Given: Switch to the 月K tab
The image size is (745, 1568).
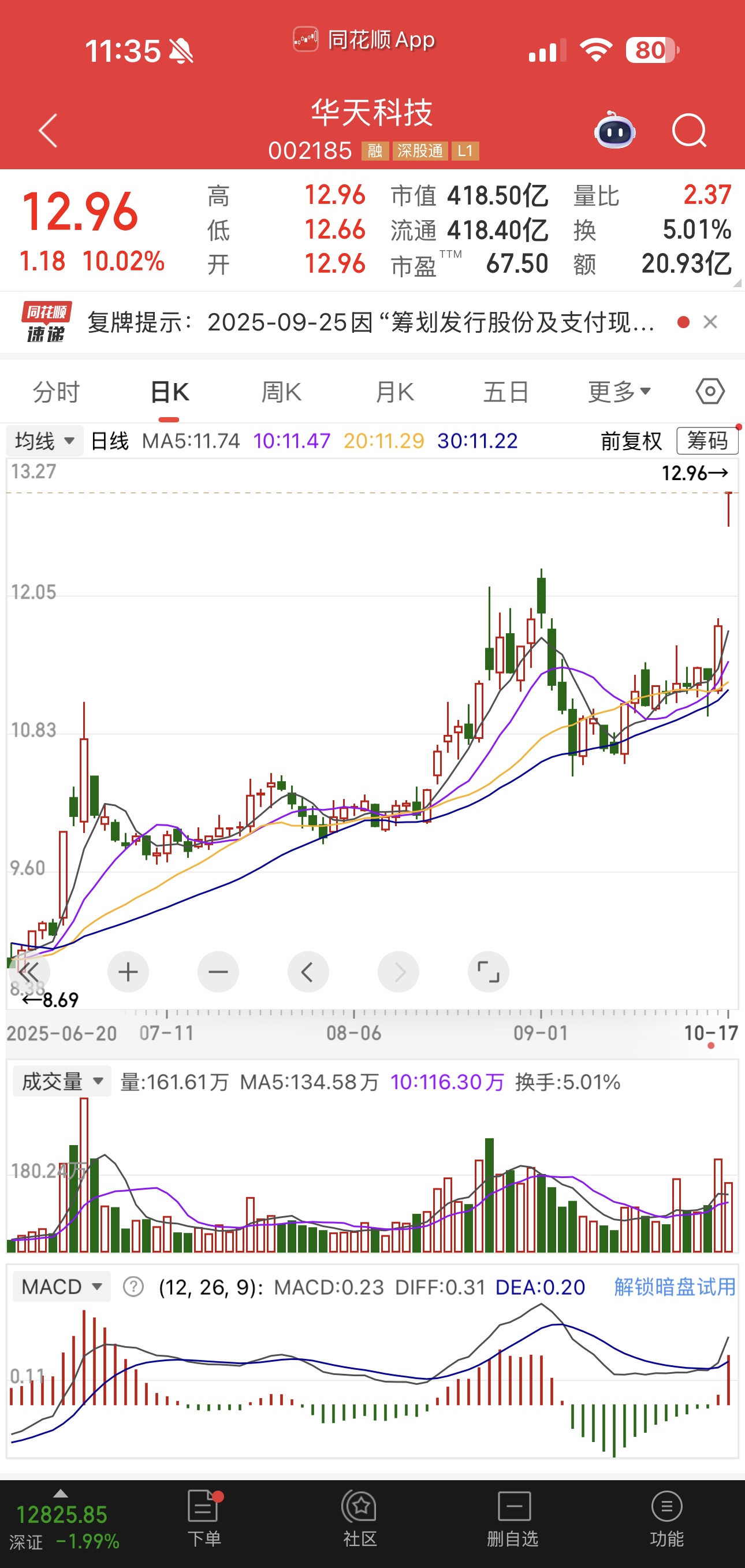Looking at the screenshot, I should [394, 392].
